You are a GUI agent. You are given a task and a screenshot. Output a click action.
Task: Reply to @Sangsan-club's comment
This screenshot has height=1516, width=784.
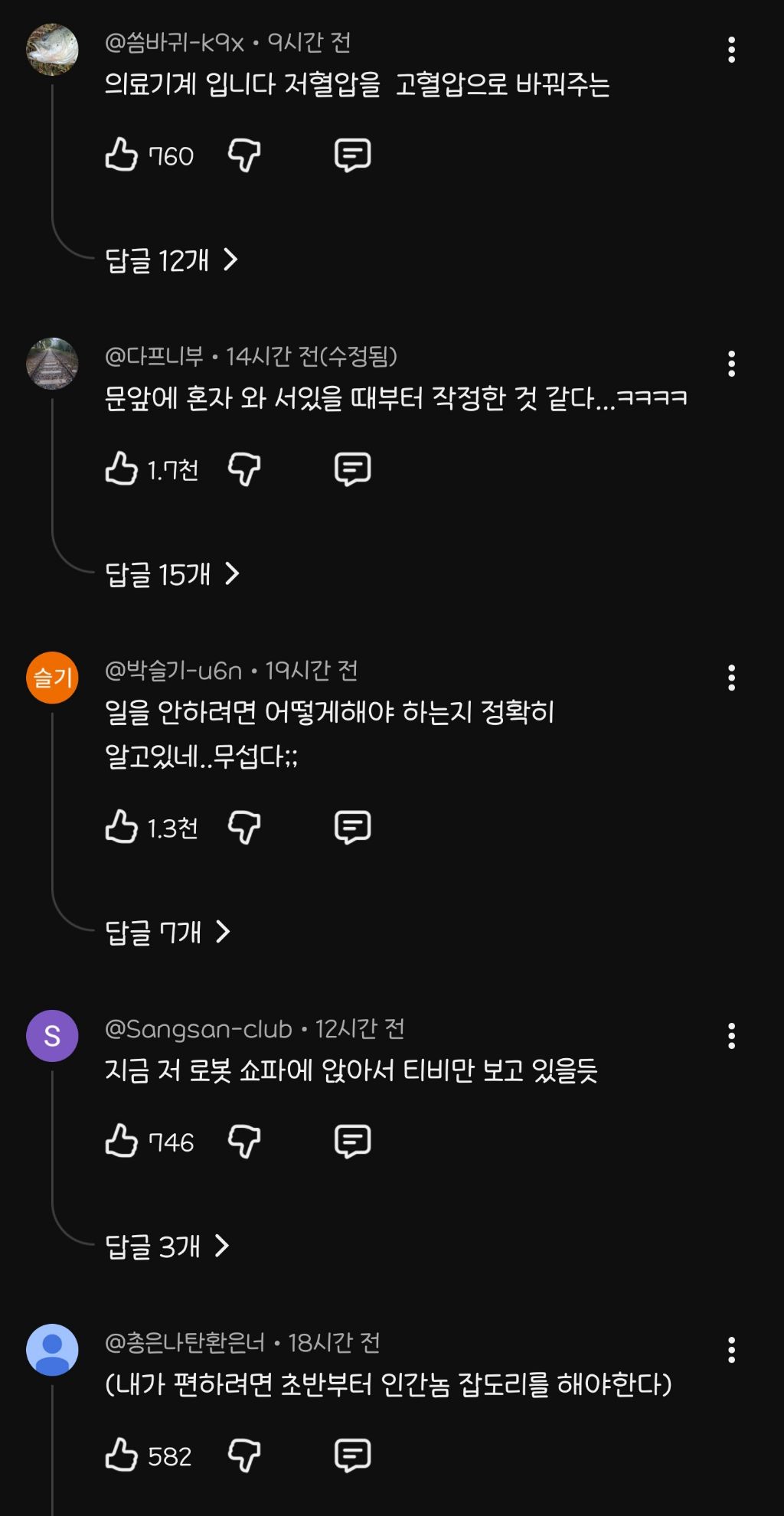point(352,1141)
